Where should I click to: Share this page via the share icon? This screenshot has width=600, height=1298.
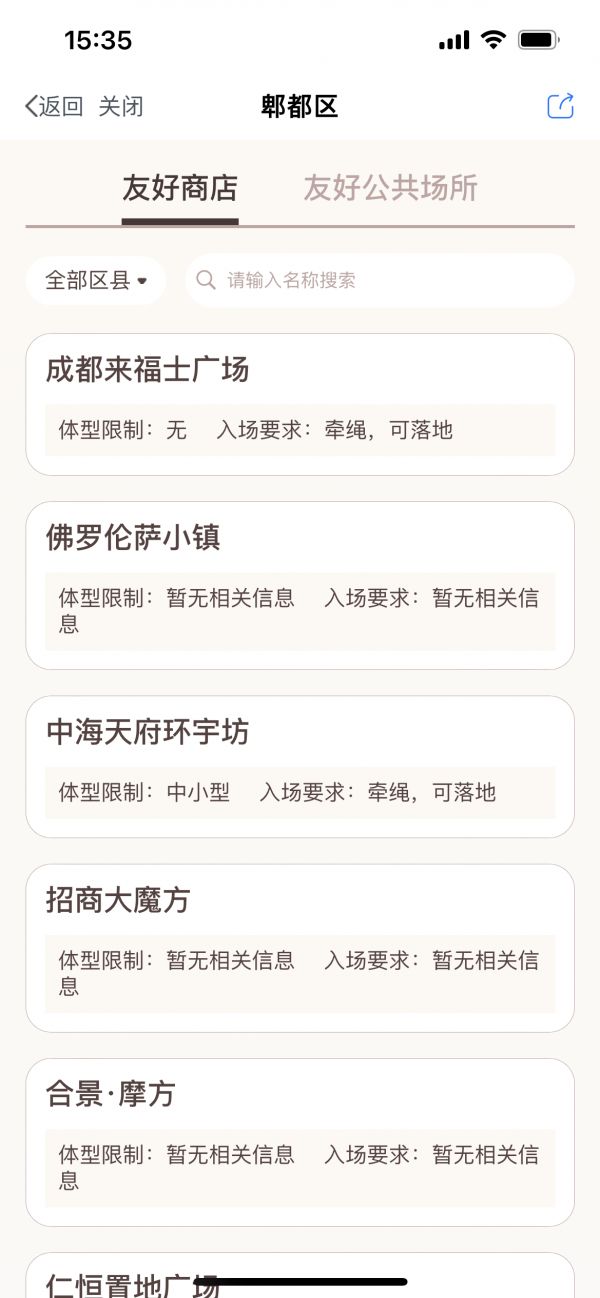point(560,106)
